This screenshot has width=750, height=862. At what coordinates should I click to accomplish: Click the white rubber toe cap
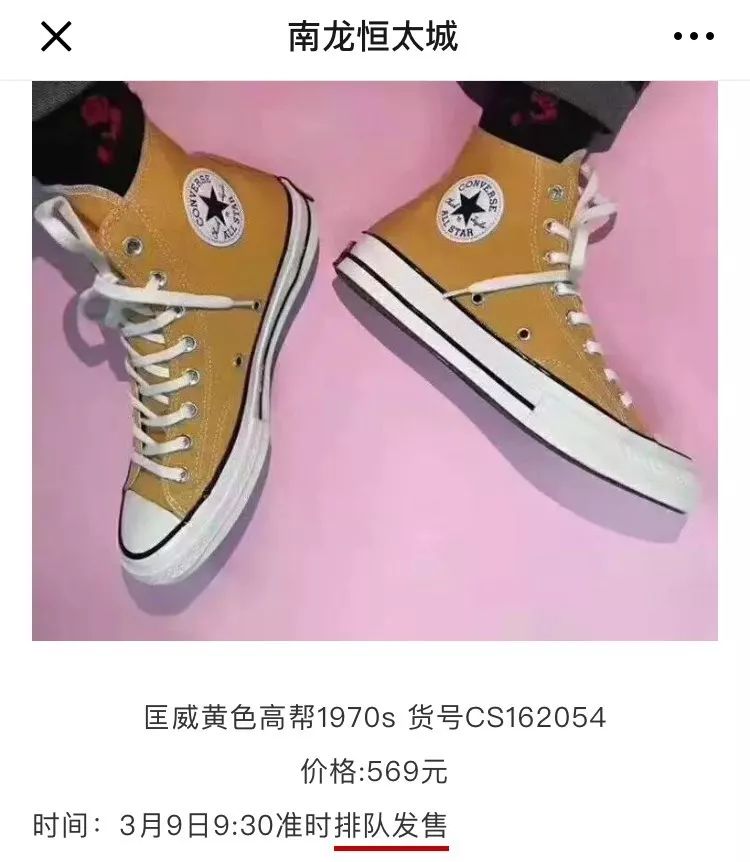pyautogui.click(x=160, y=530)
